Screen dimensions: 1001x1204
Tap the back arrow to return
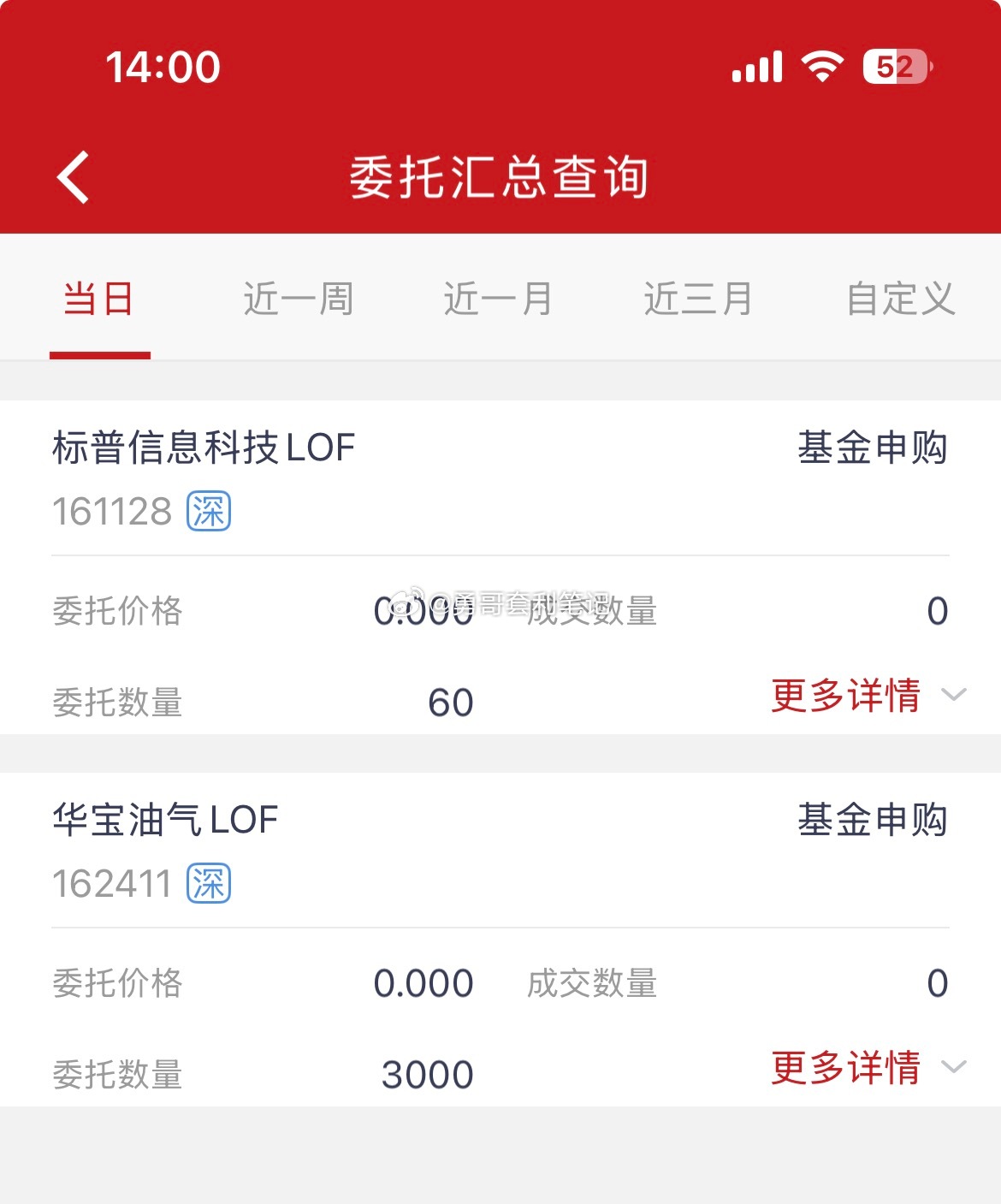coord(72,175)
